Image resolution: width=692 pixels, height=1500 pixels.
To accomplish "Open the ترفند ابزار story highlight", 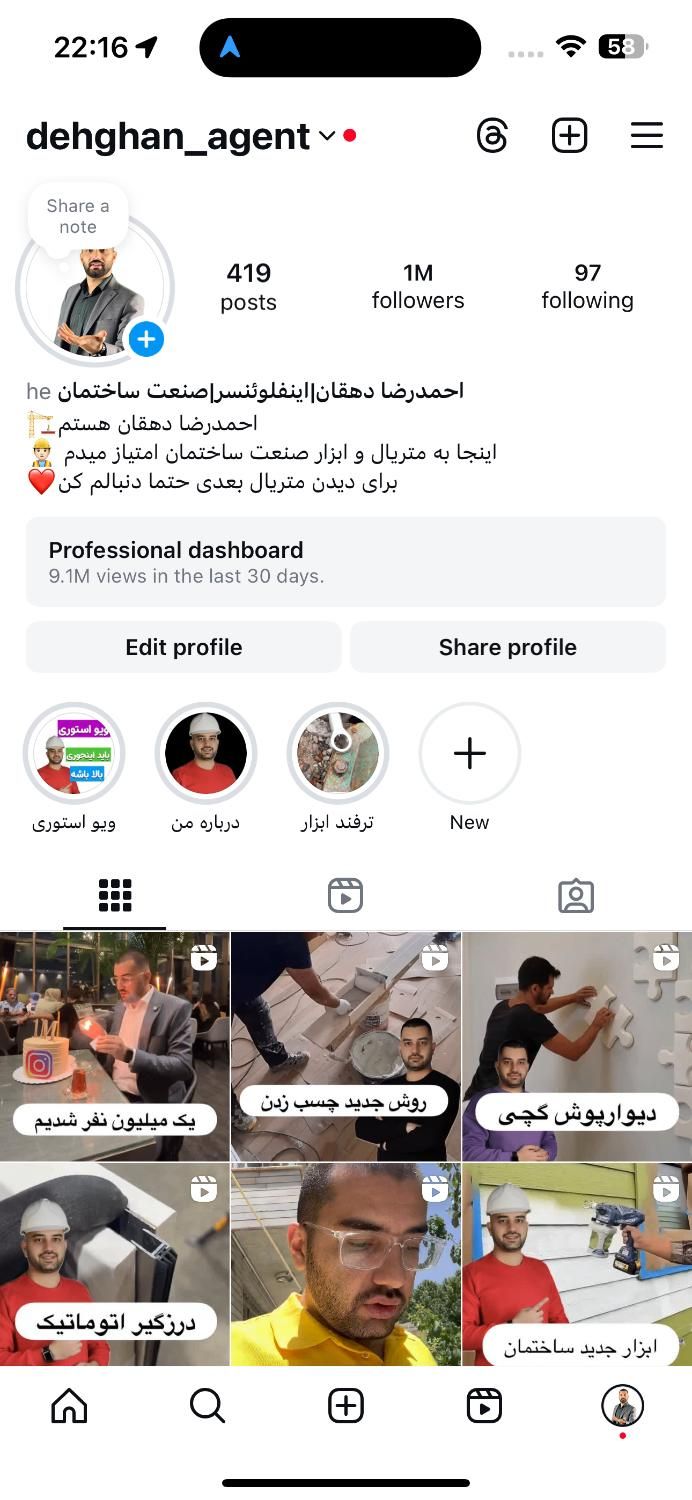I will 338,754.
